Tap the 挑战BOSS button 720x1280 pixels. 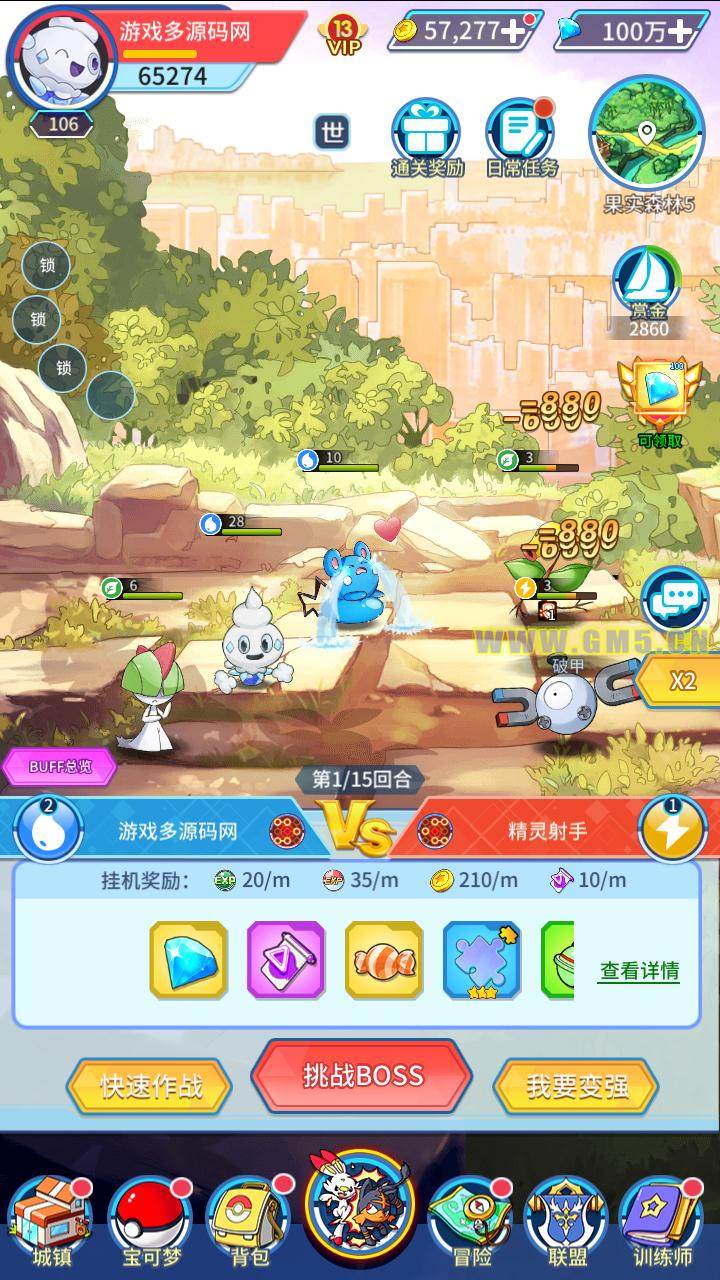click(x=361, y=1076)
